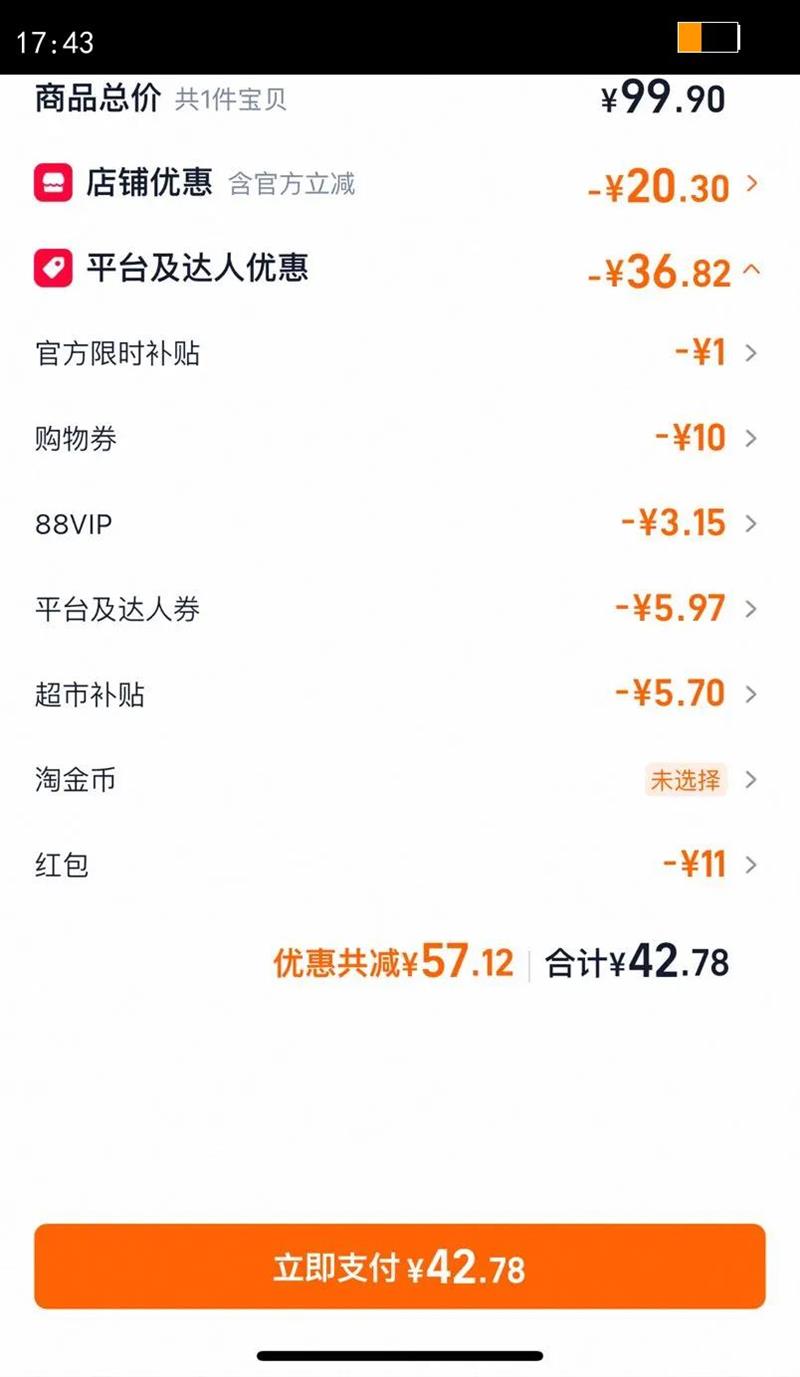View 购物券 coupon options

tap(751, 438)
